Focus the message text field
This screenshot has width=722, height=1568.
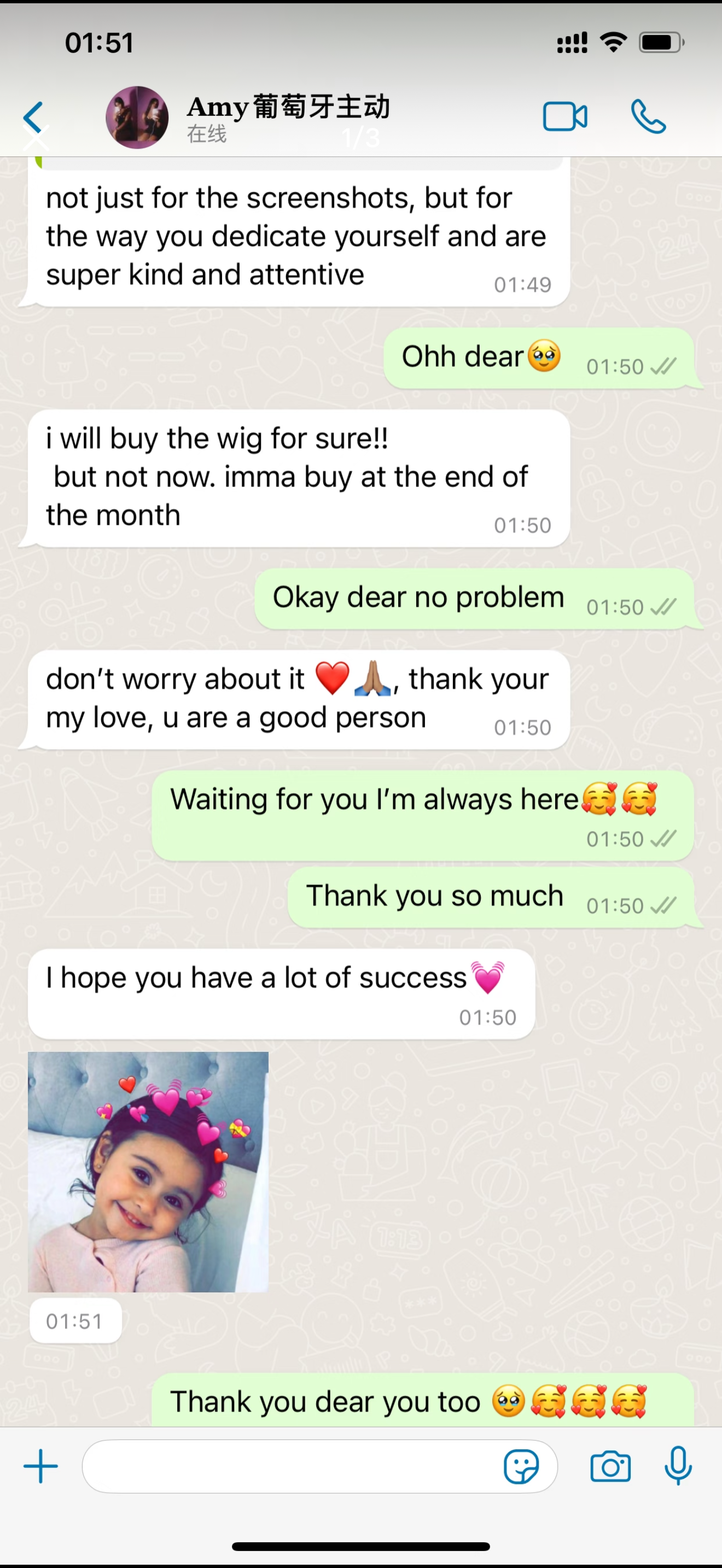click(x=292, y=1466)
